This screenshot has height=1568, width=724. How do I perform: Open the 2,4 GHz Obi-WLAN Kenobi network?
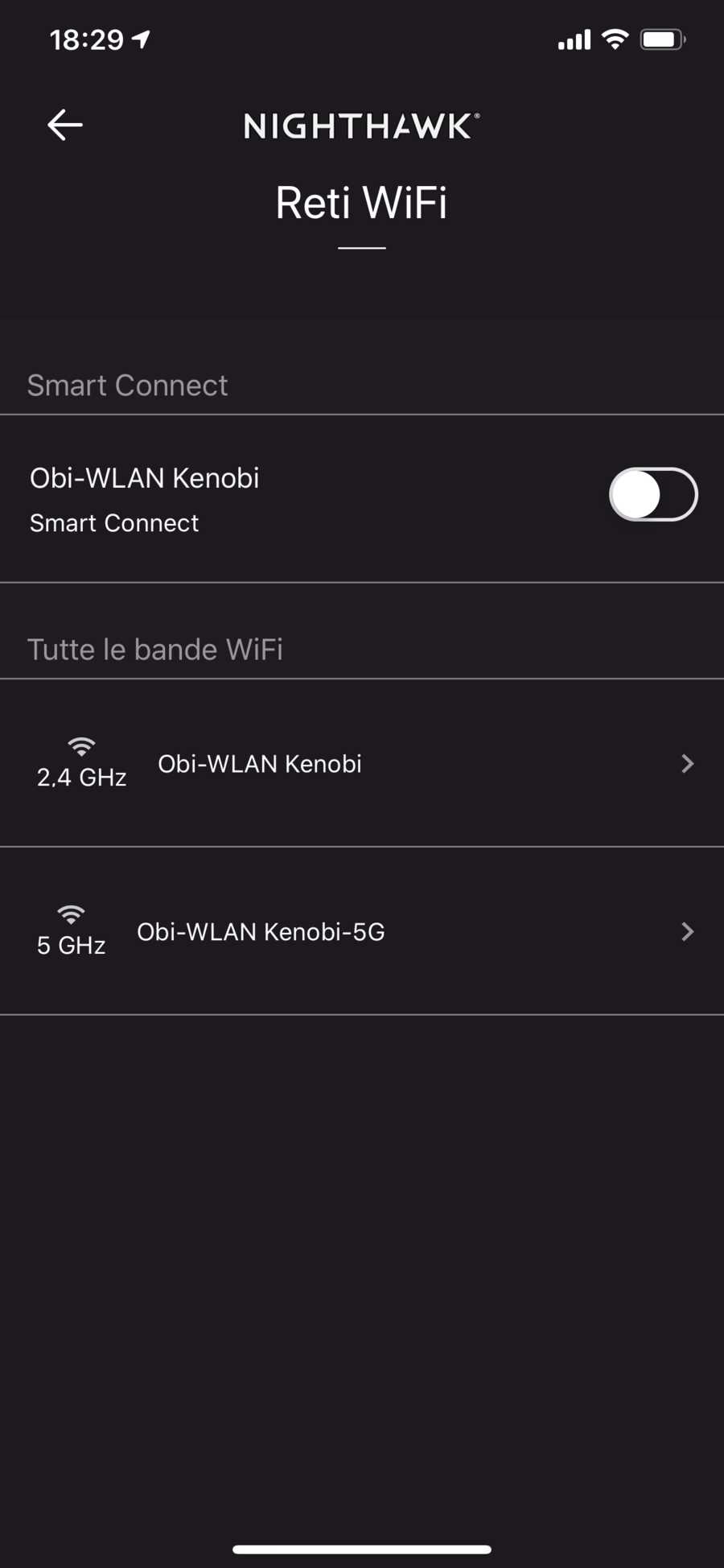pos(362,763)
